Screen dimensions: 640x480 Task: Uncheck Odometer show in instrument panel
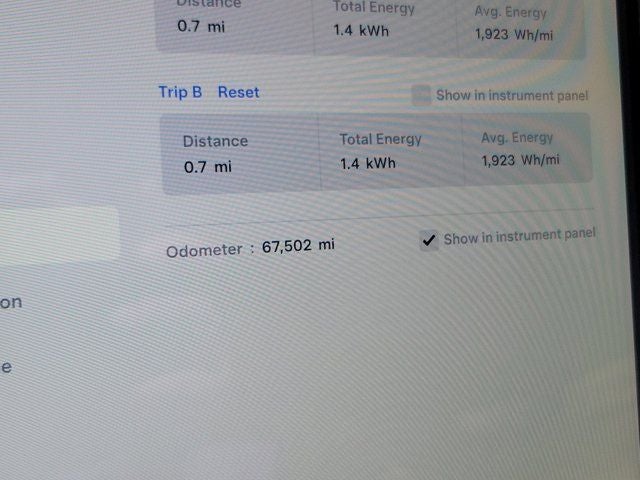pyautogui.click(x=429, y=240)
